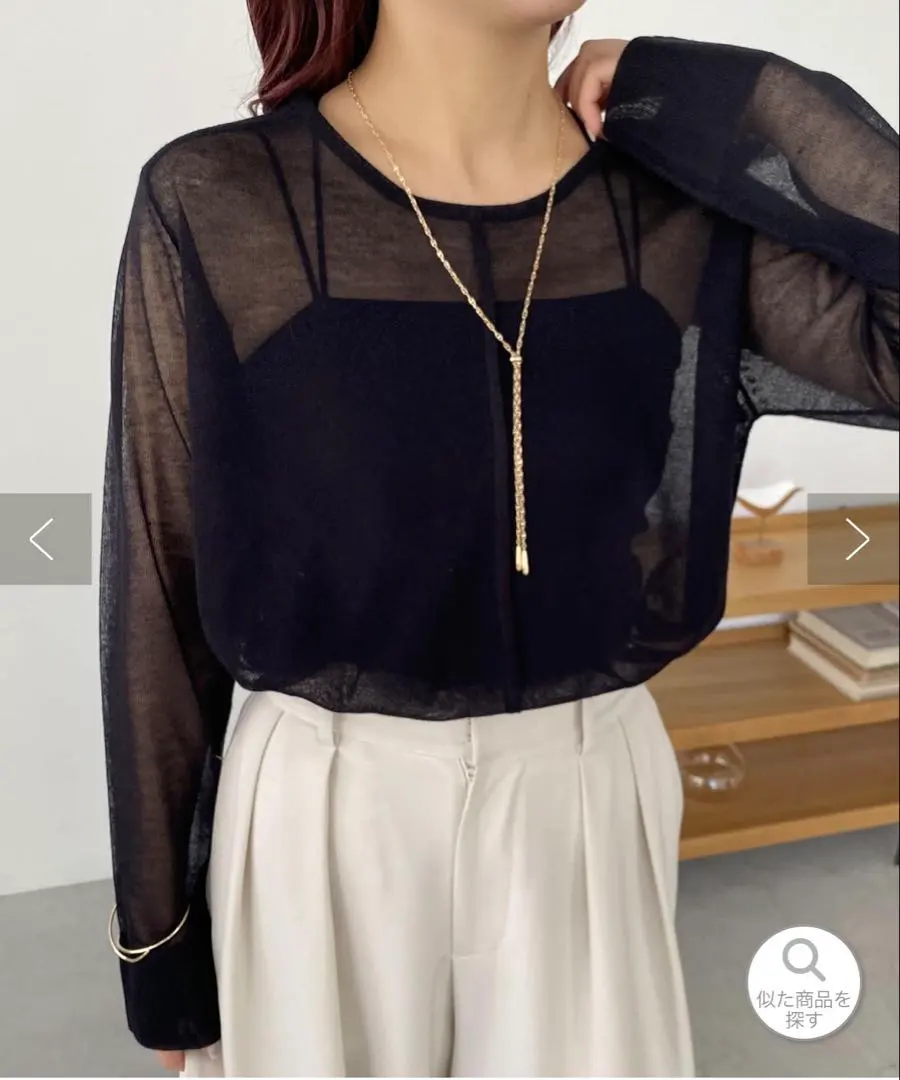Tap 似た商品を探す to find similar items
This screenshot has height=1080, width=900.
803,982
